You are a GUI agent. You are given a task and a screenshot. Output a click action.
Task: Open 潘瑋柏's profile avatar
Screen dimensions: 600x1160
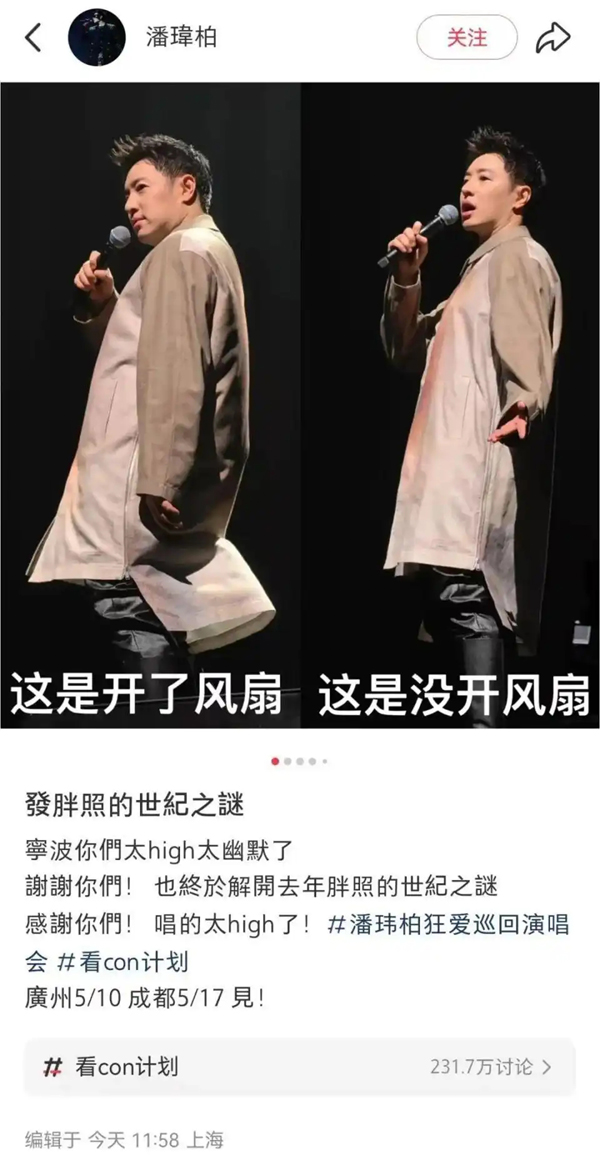(97, 37)
